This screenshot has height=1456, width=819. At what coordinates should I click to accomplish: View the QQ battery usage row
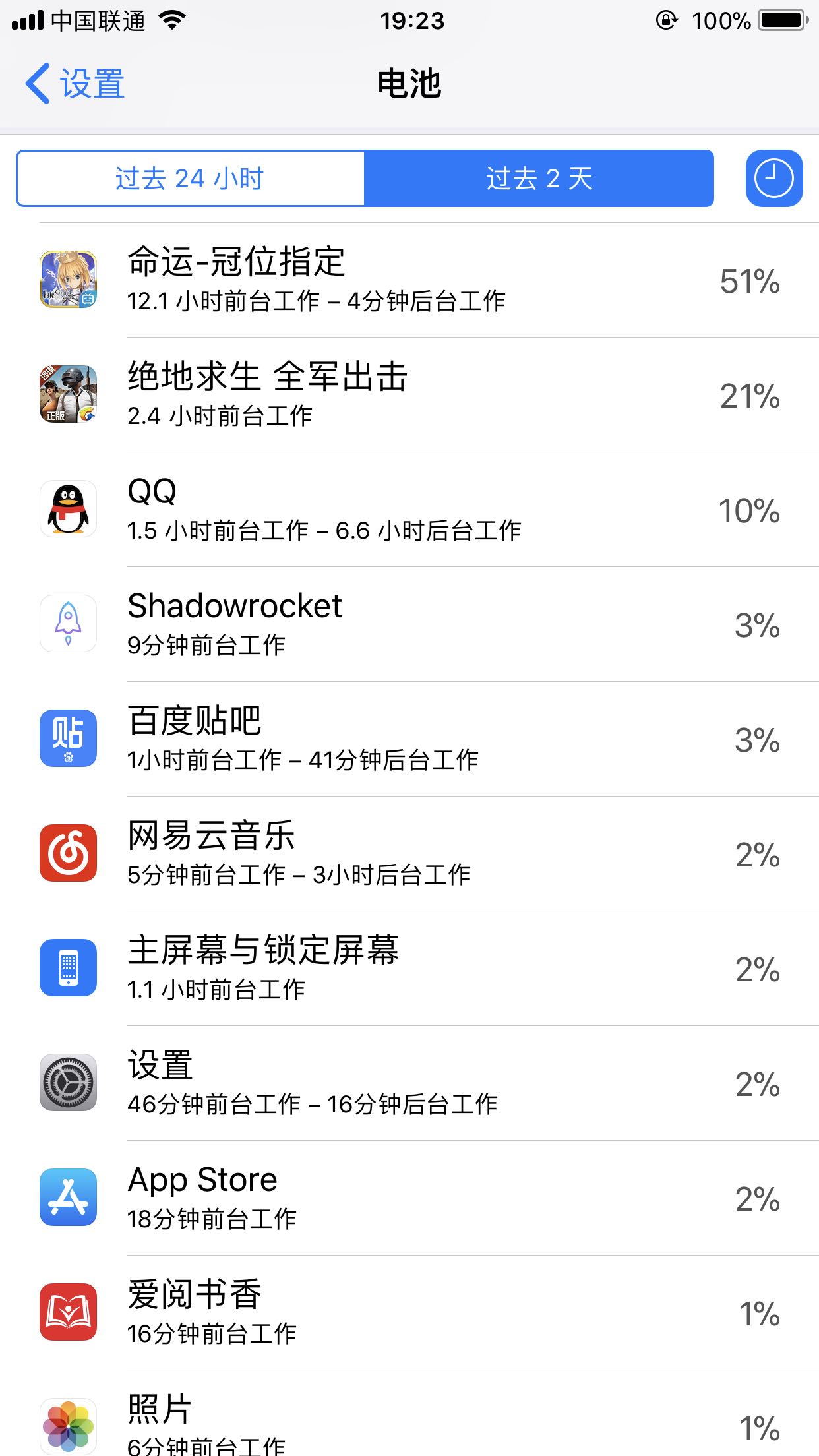pos(409,510)
